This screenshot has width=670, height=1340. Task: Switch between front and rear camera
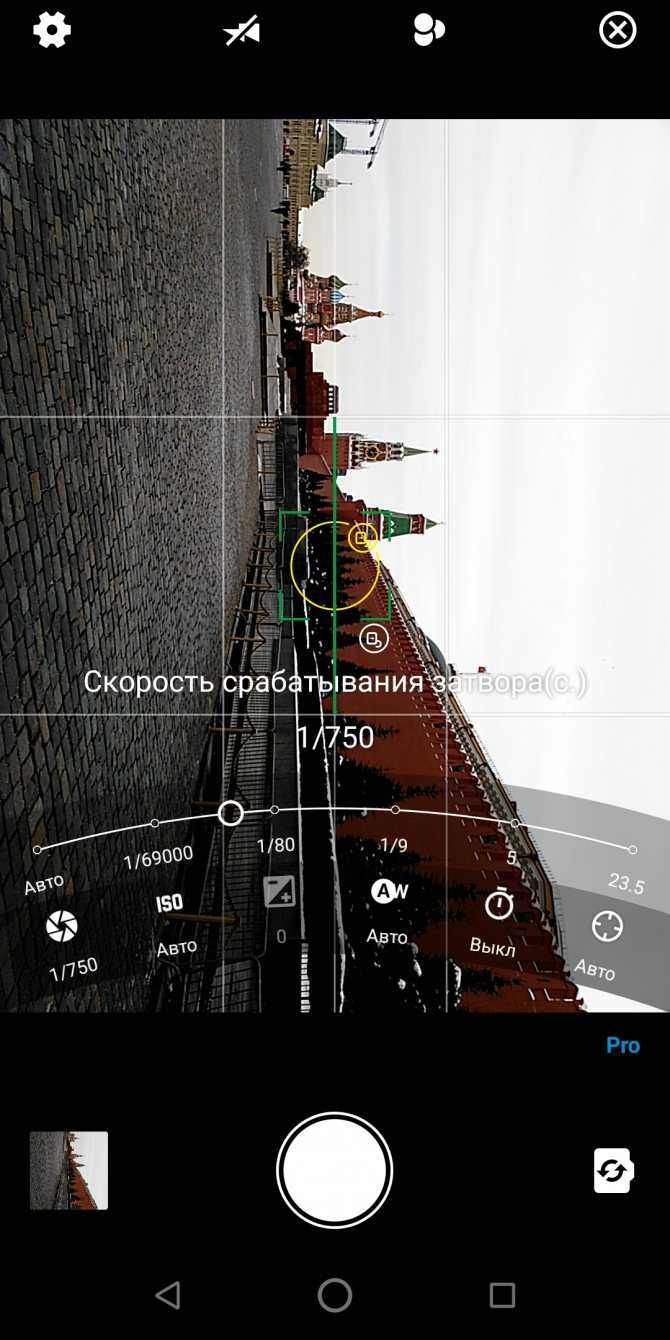click(x=613, y=1170)
